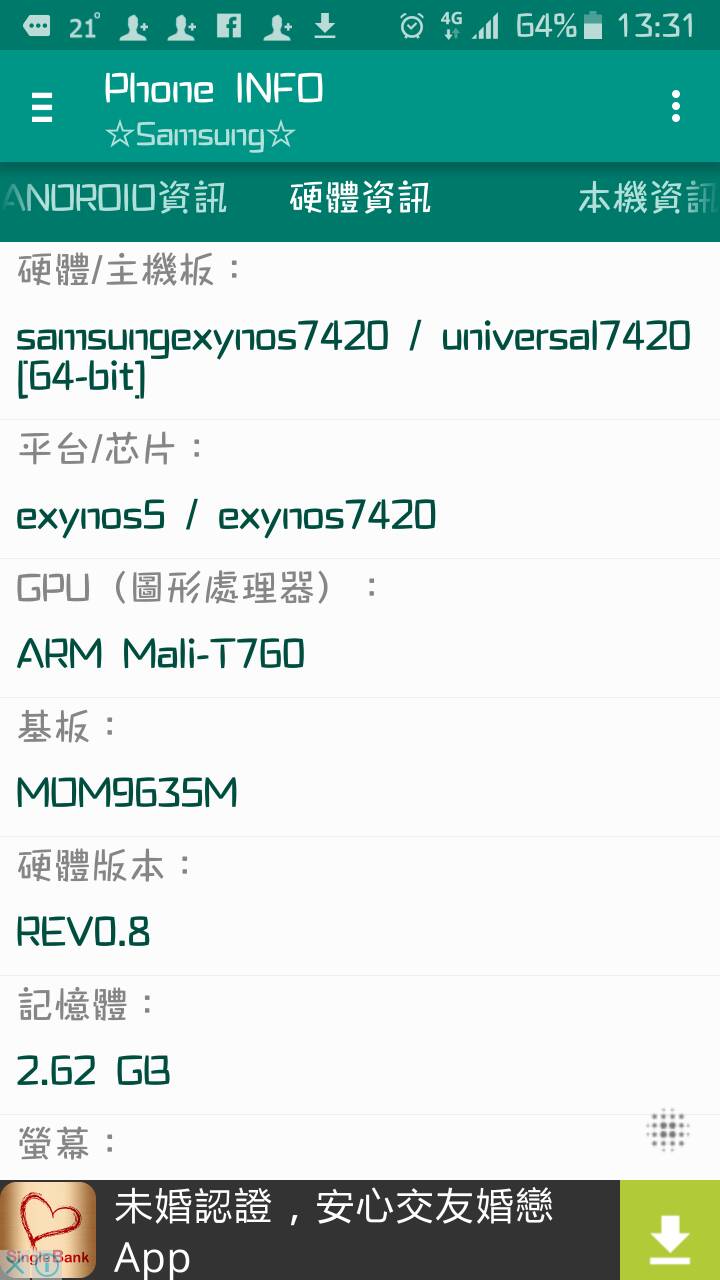This screenshot has width=720, height=1280.
Task: Switch to the ANDROID資訊 tab
Action: pyautogui.click(x=115, y=198)
